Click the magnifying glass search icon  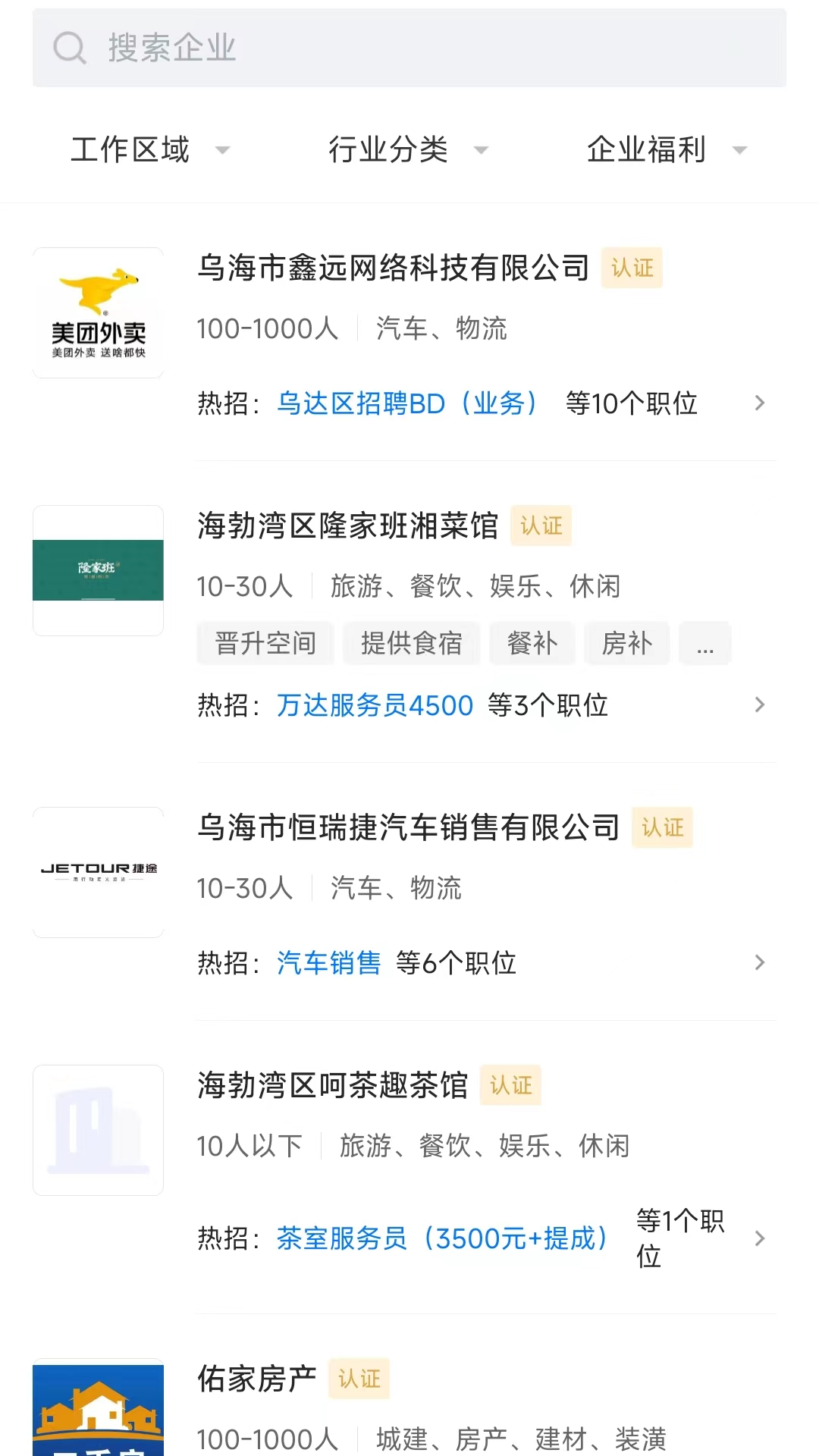70,49
